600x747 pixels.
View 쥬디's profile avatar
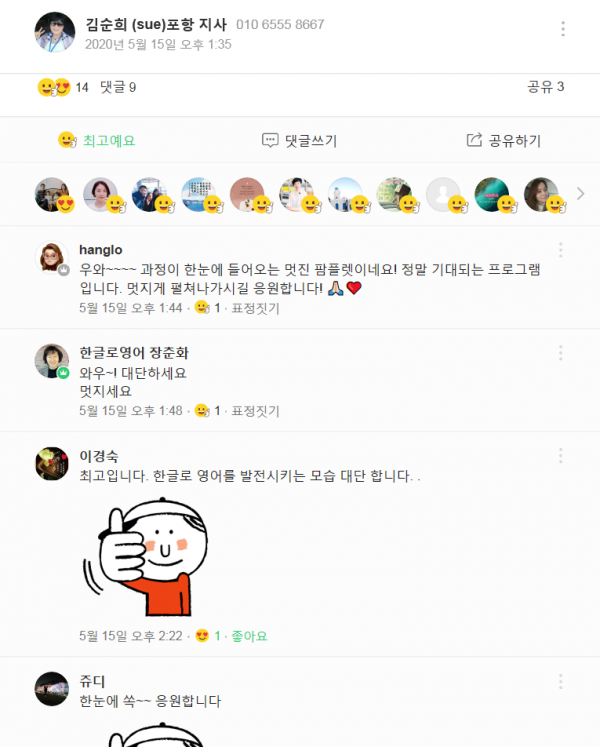52,688
